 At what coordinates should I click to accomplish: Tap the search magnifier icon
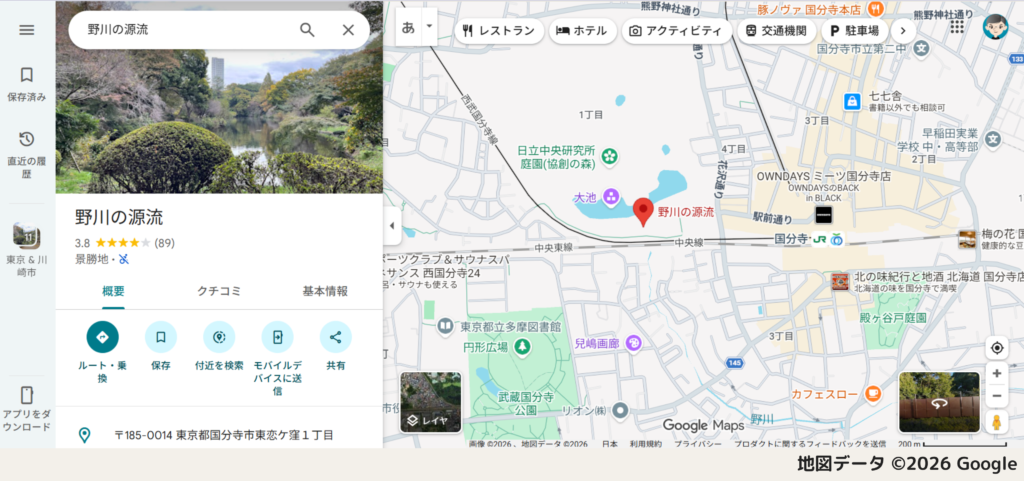308,30
